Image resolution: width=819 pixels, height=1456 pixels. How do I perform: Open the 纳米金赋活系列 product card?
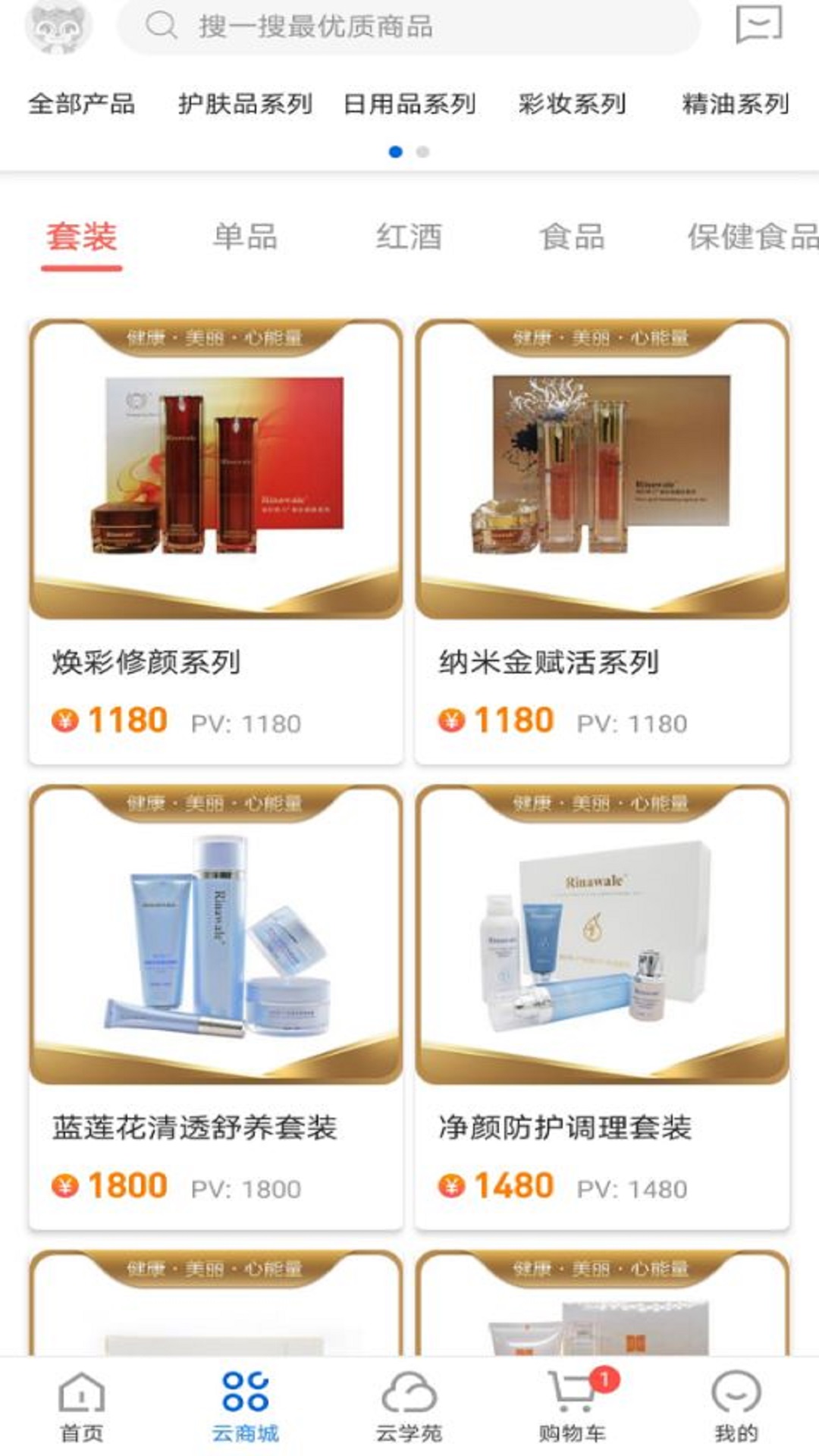pyautogui.click(x=602, y=541)
